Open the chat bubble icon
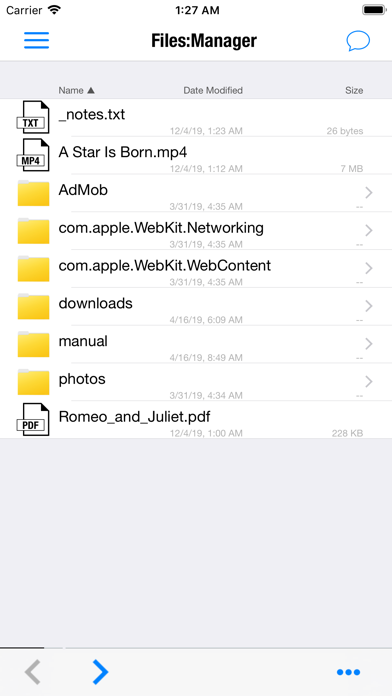The image size is (392, 696). click(358, 41)
